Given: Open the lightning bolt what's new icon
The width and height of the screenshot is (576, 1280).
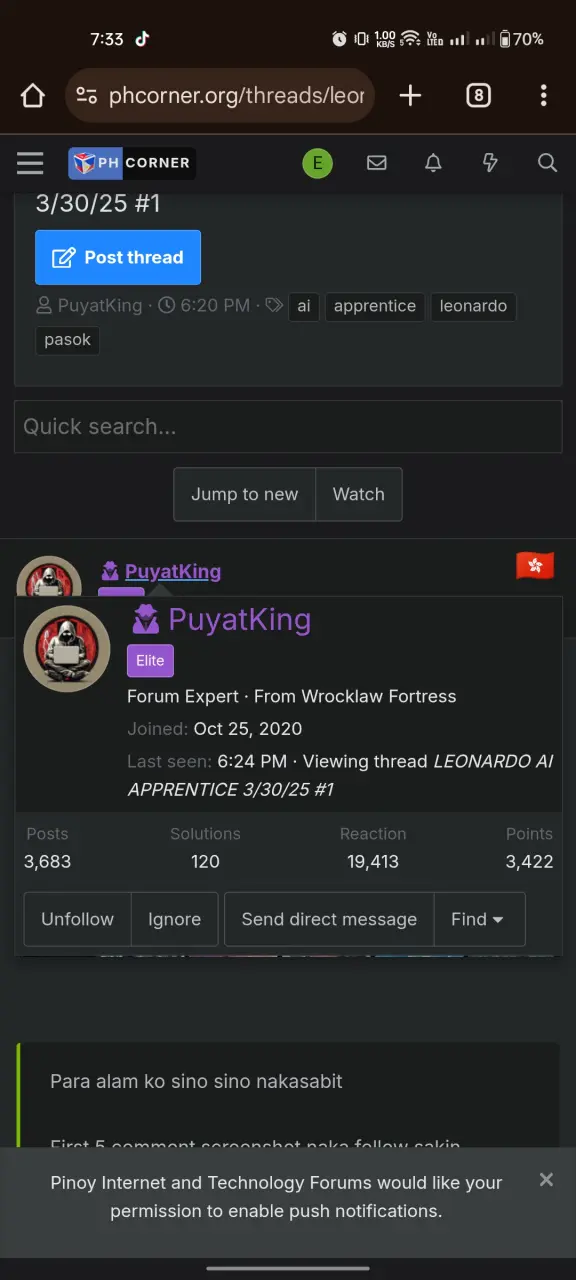Looking at the screenshot, I should (490, 163).
